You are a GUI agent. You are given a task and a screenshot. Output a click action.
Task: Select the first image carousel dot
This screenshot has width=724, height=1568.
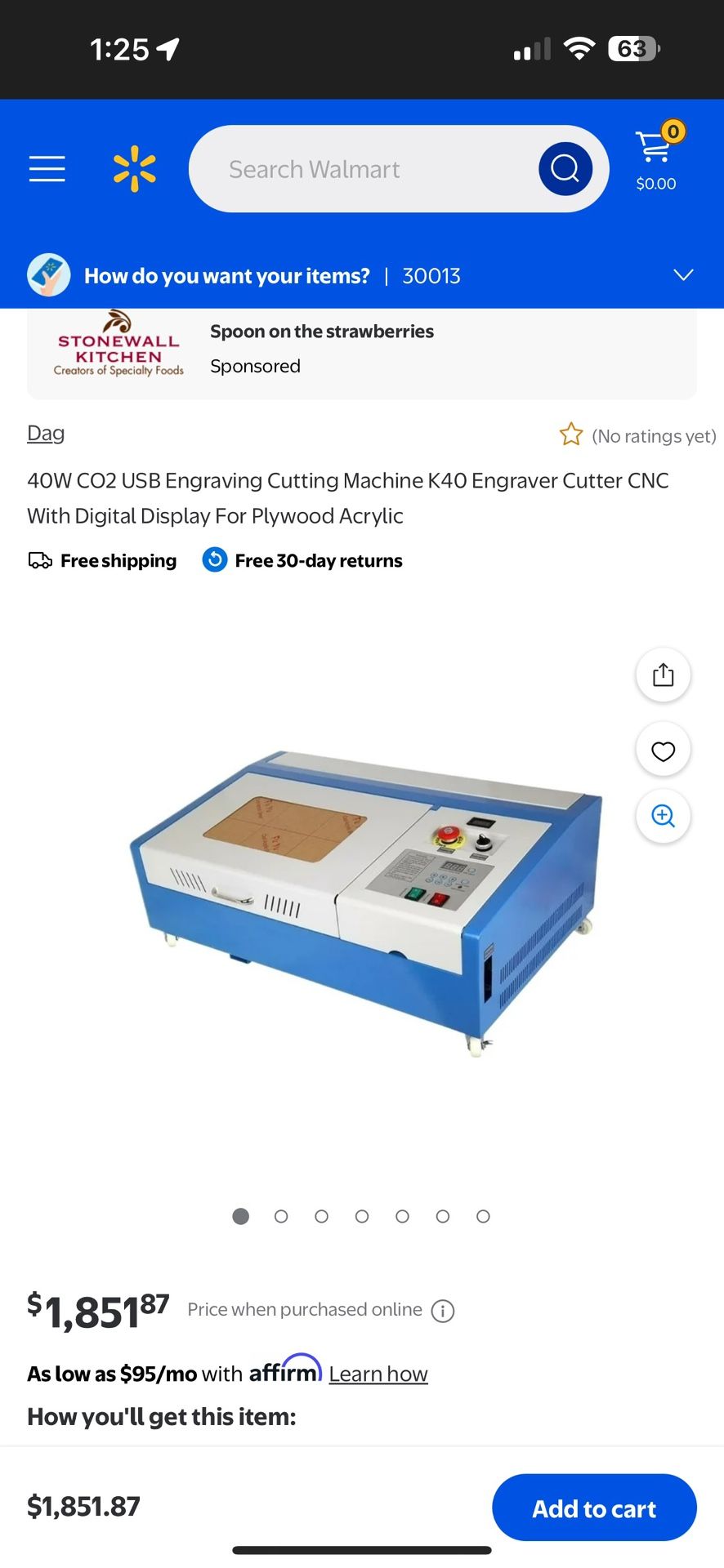240,1216
